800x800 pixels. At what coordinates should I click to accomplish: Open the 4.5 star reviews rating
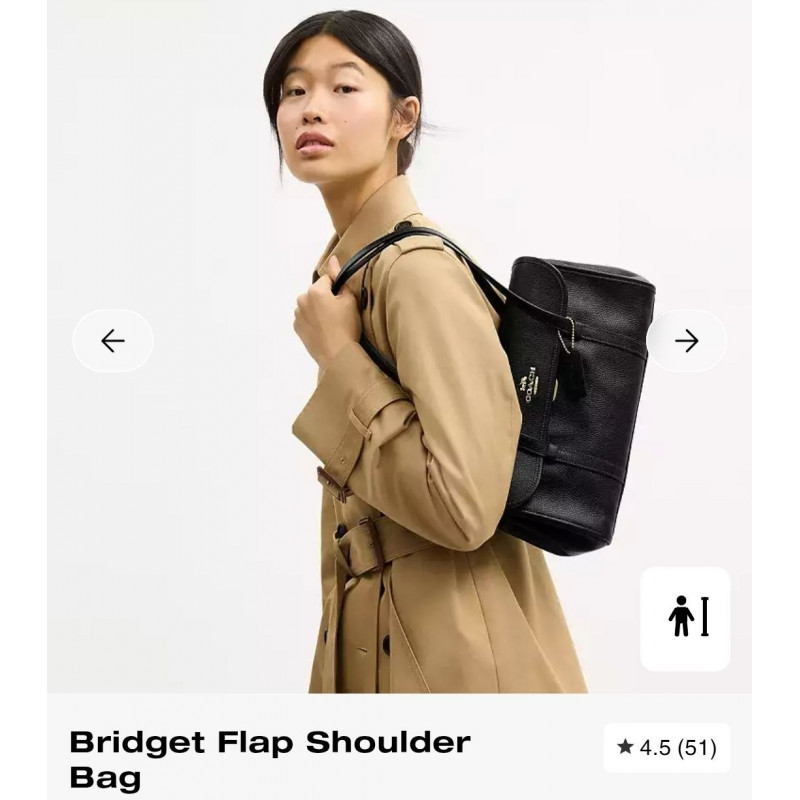[667, 747]
